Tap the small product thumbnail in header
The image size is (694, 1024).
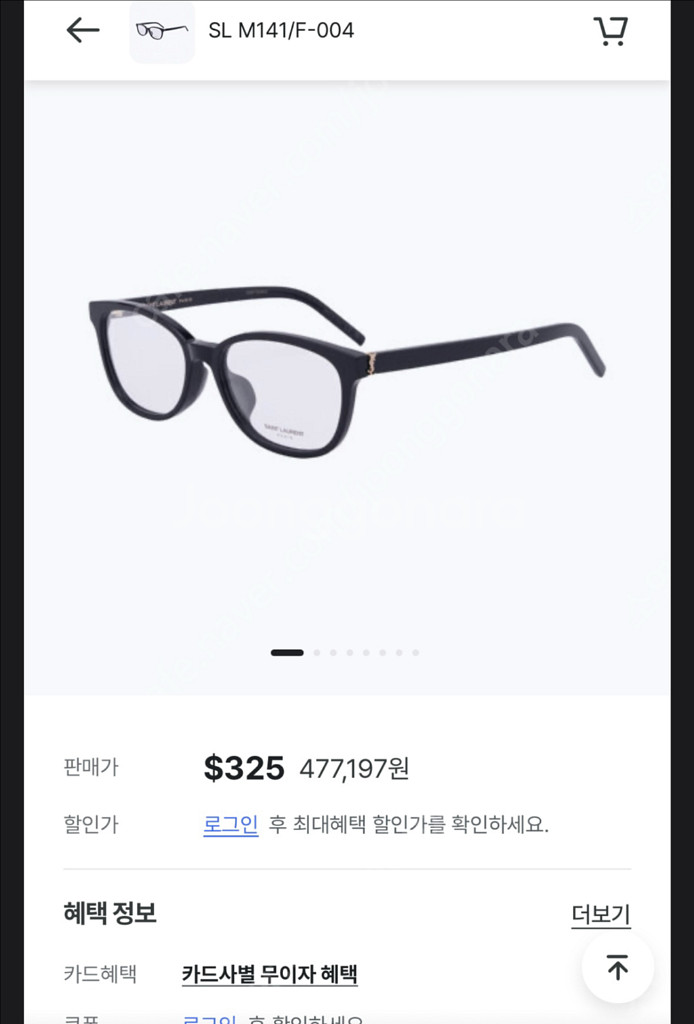click(162, 31)
